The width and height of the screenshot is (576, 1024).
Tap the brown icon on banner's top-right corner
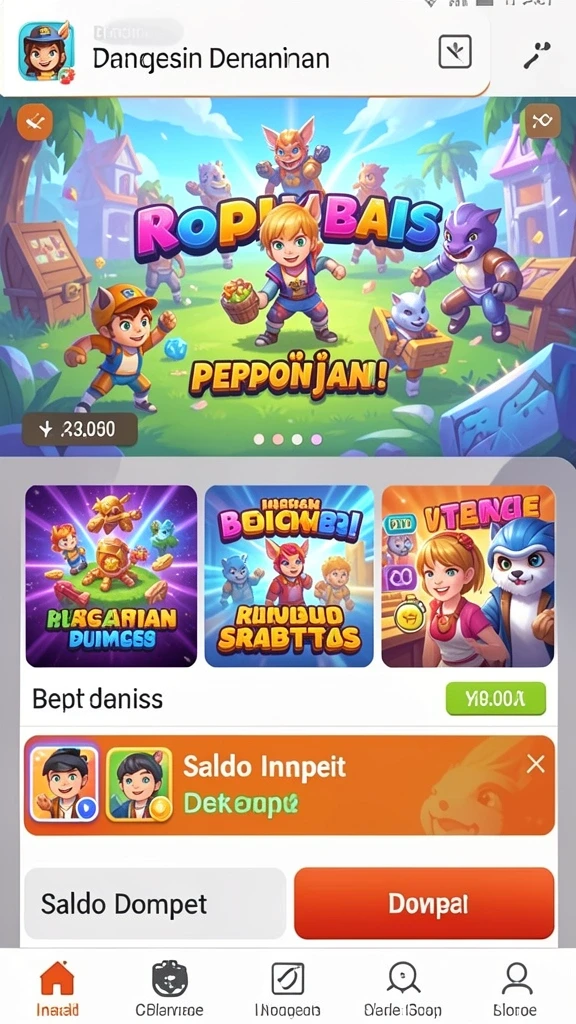pyautogui.click(x=542, y=120)
